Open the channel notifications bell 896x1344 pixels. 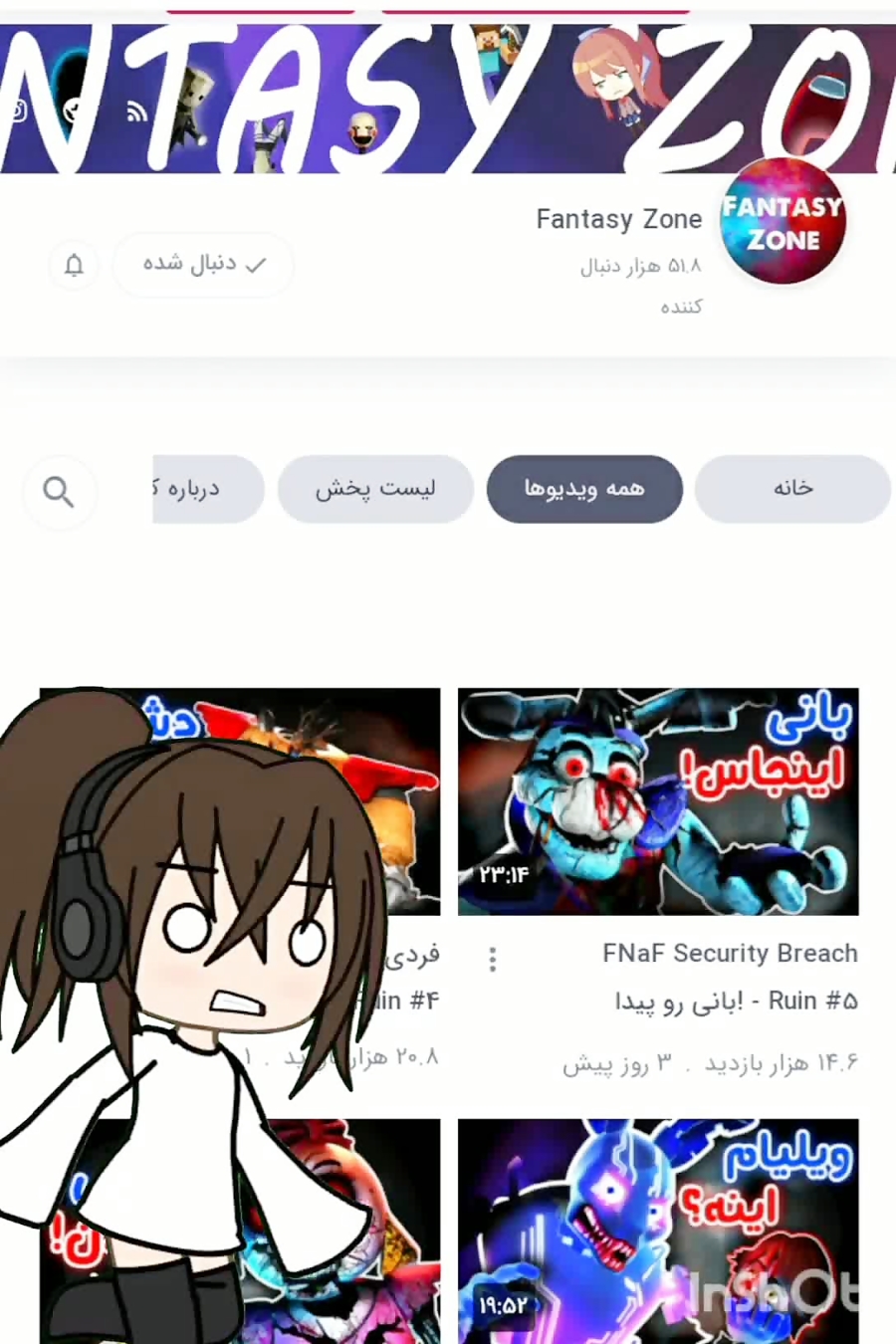click(74, 265)
